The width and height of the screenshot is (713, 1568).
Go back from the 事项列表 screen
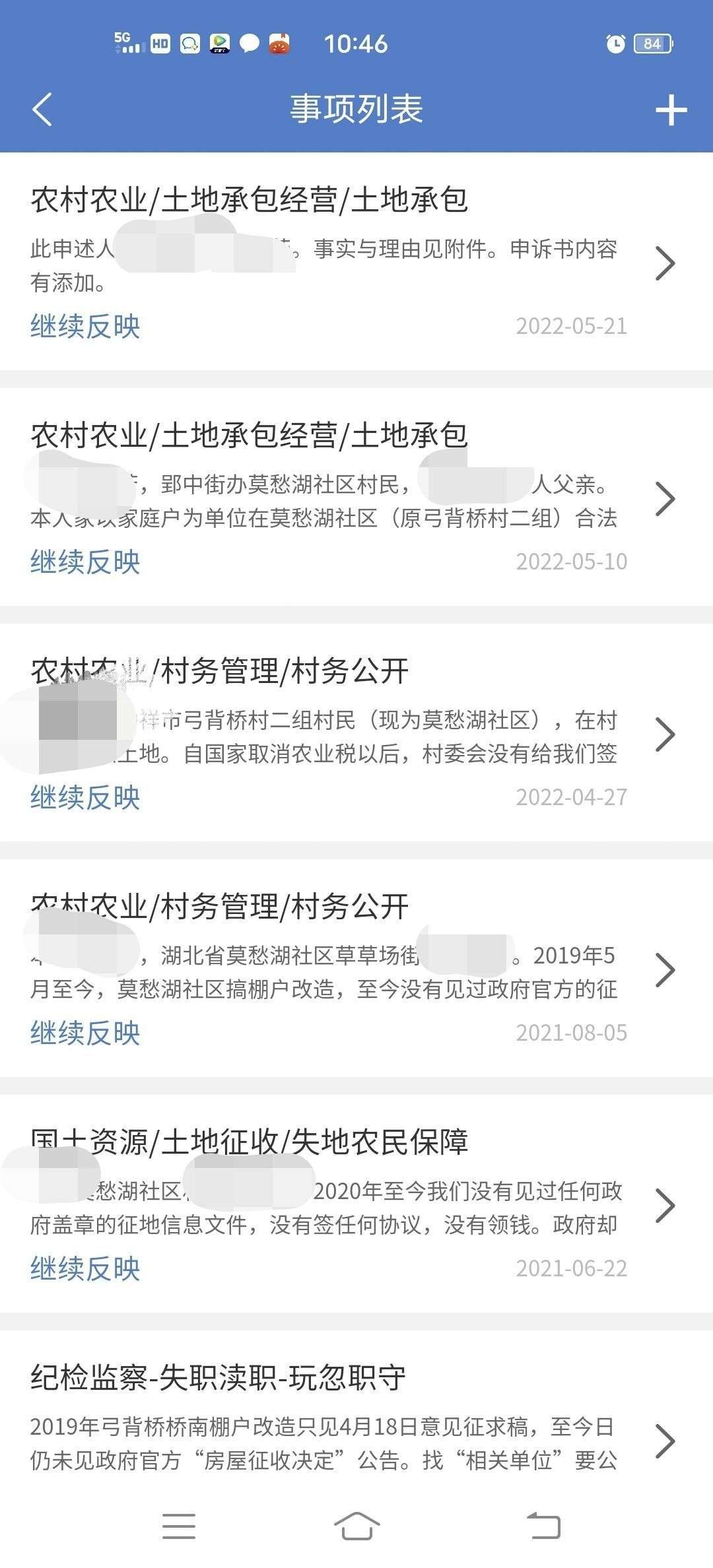pyautogui.click(x=42, y=110)
